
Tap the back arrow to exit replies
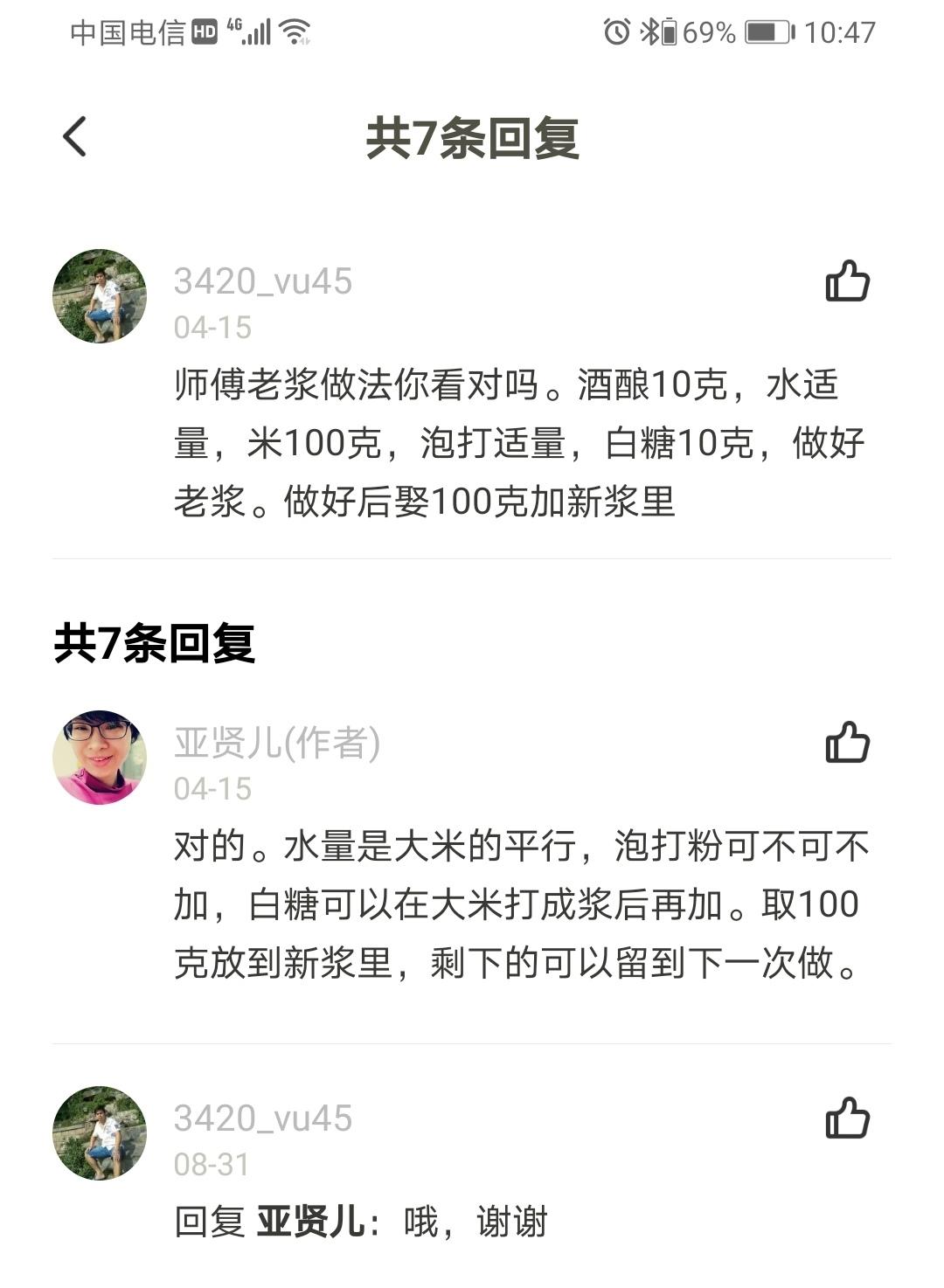pos(73,137)
